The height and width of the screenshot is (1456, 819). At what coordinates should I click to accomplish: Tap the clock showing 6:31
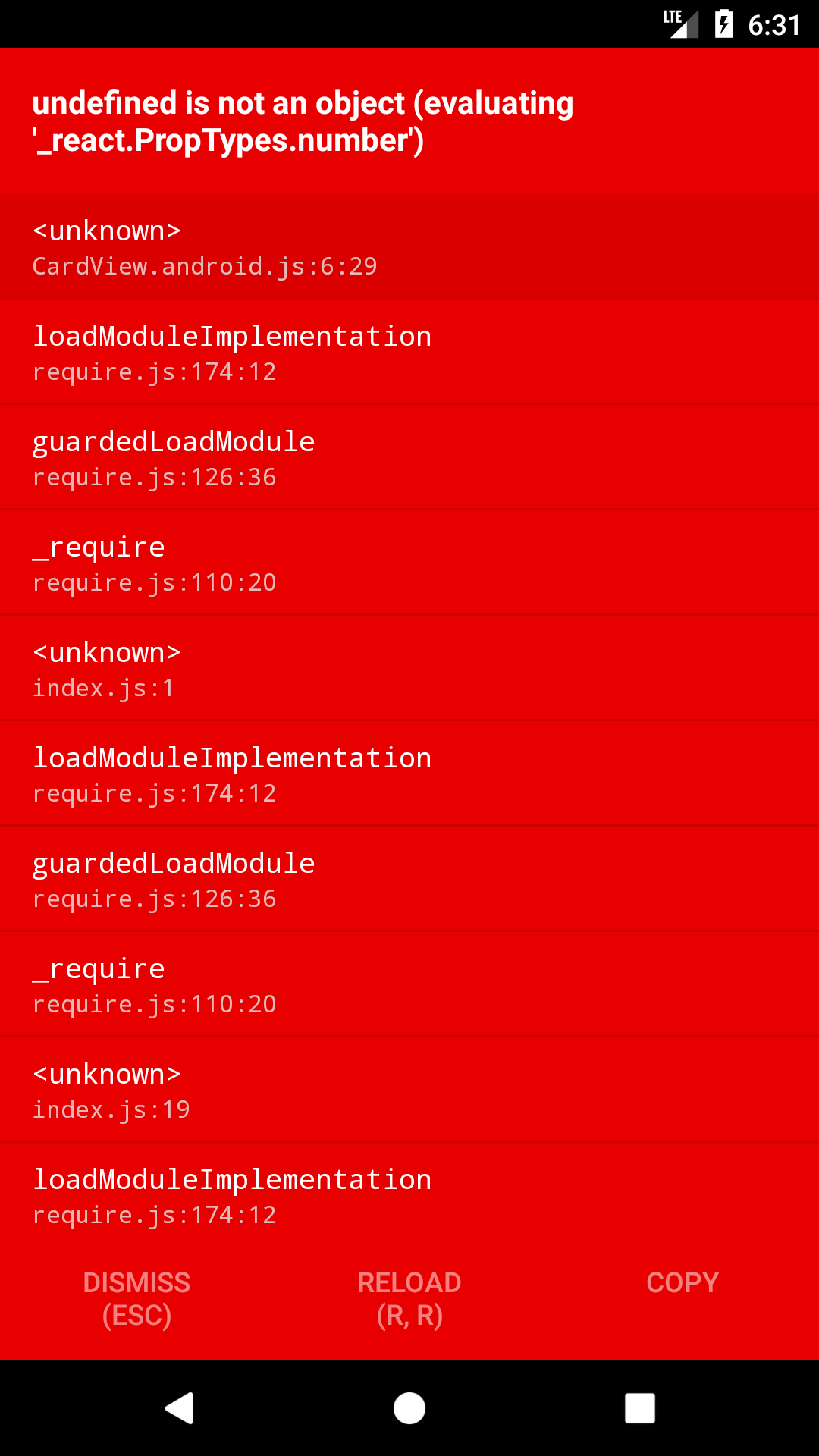coord(775,23)
